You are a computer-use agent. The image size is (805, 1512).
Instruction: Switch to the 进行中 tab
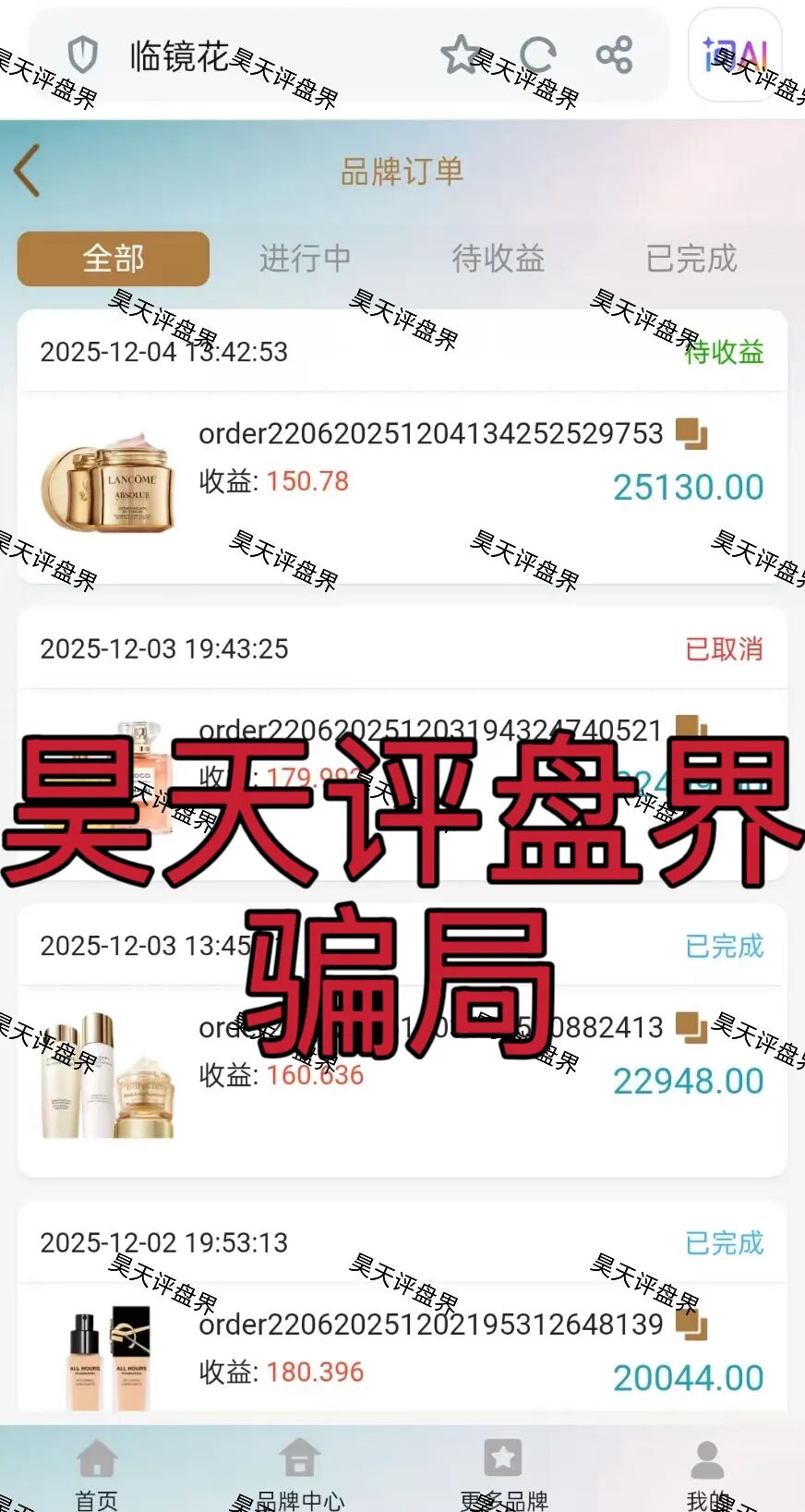306,260
